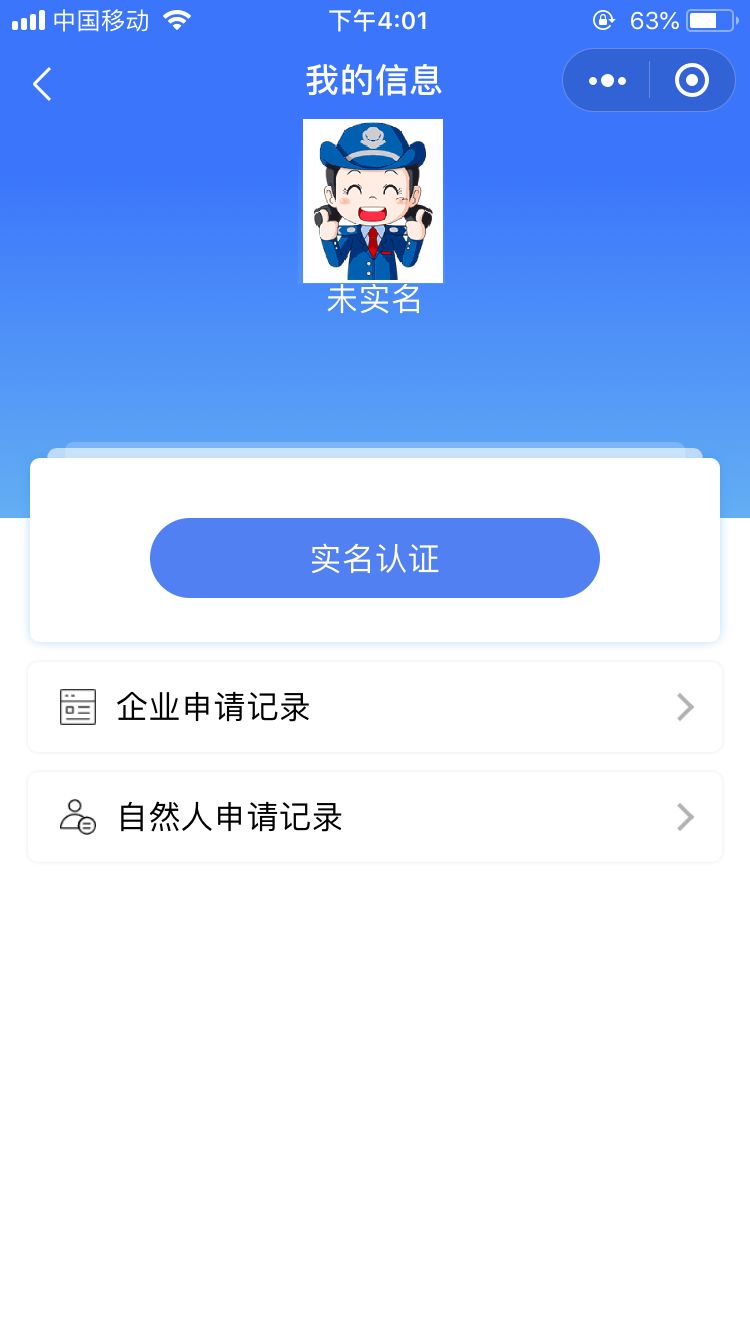
Task: Tap the profile avatar picture
Action: point(373,201)
